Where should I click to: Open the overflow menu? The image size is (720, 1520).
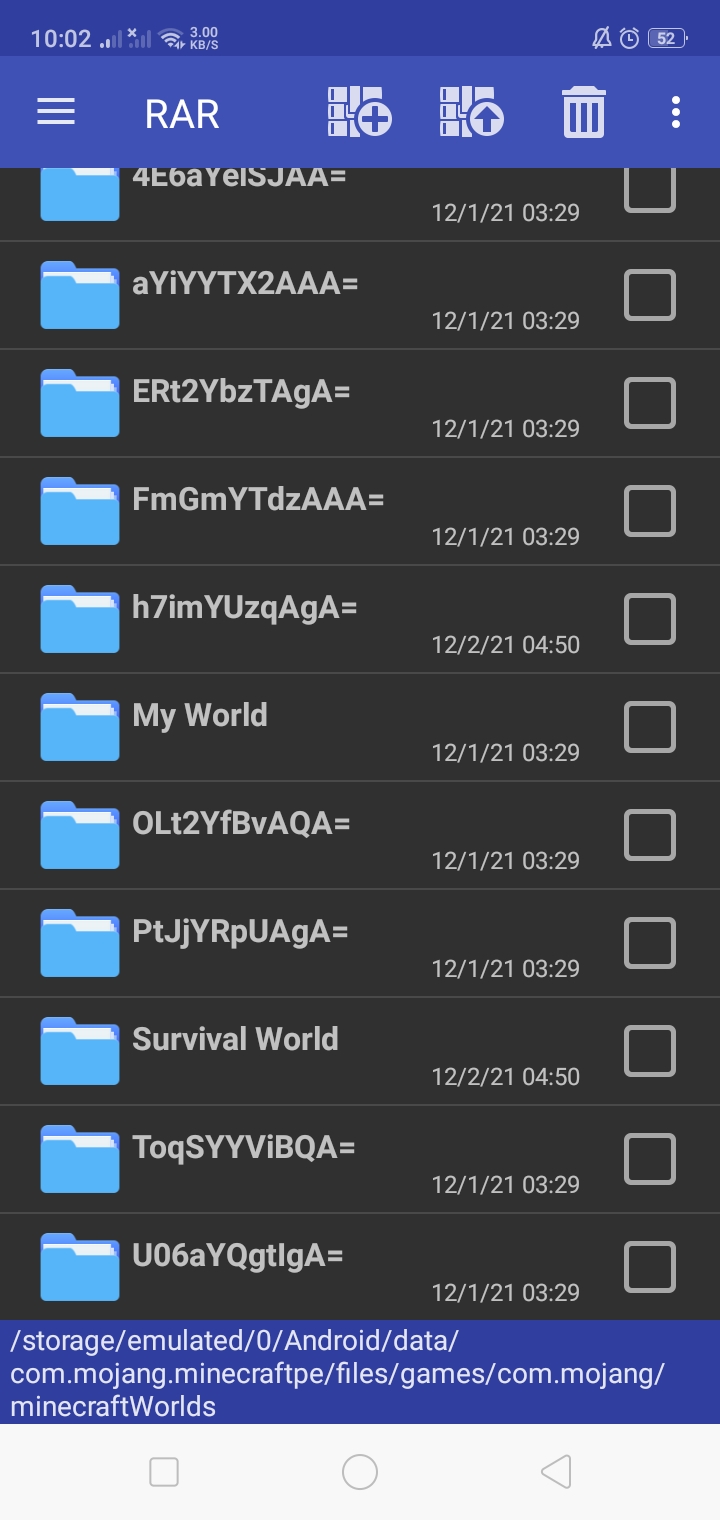pos(676,112)
